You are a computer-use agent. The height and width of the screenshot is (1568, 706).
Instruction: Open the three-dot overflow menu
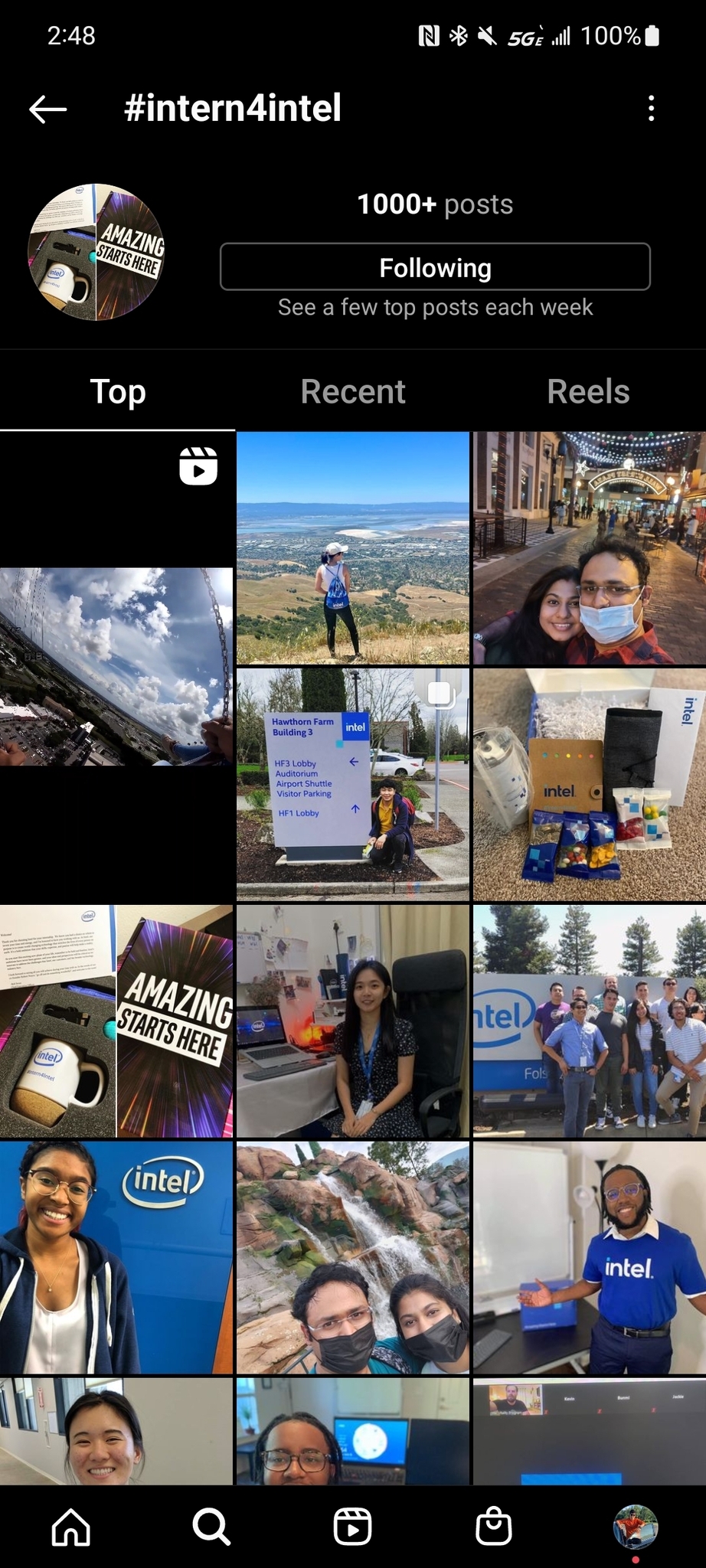click(651, 109)
